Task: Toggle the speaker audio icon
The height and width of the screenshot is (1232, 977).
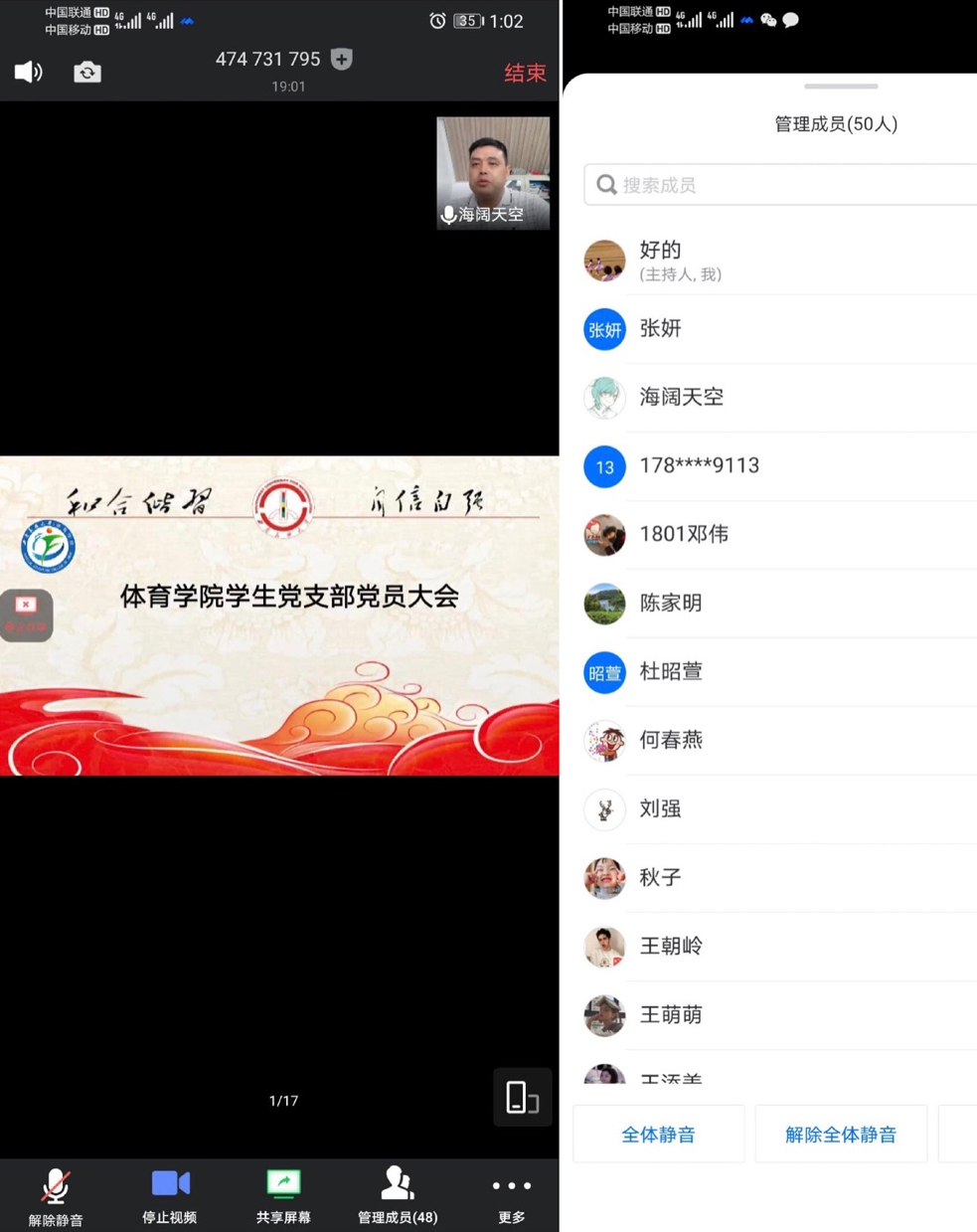Action: (x=28, y=72)
